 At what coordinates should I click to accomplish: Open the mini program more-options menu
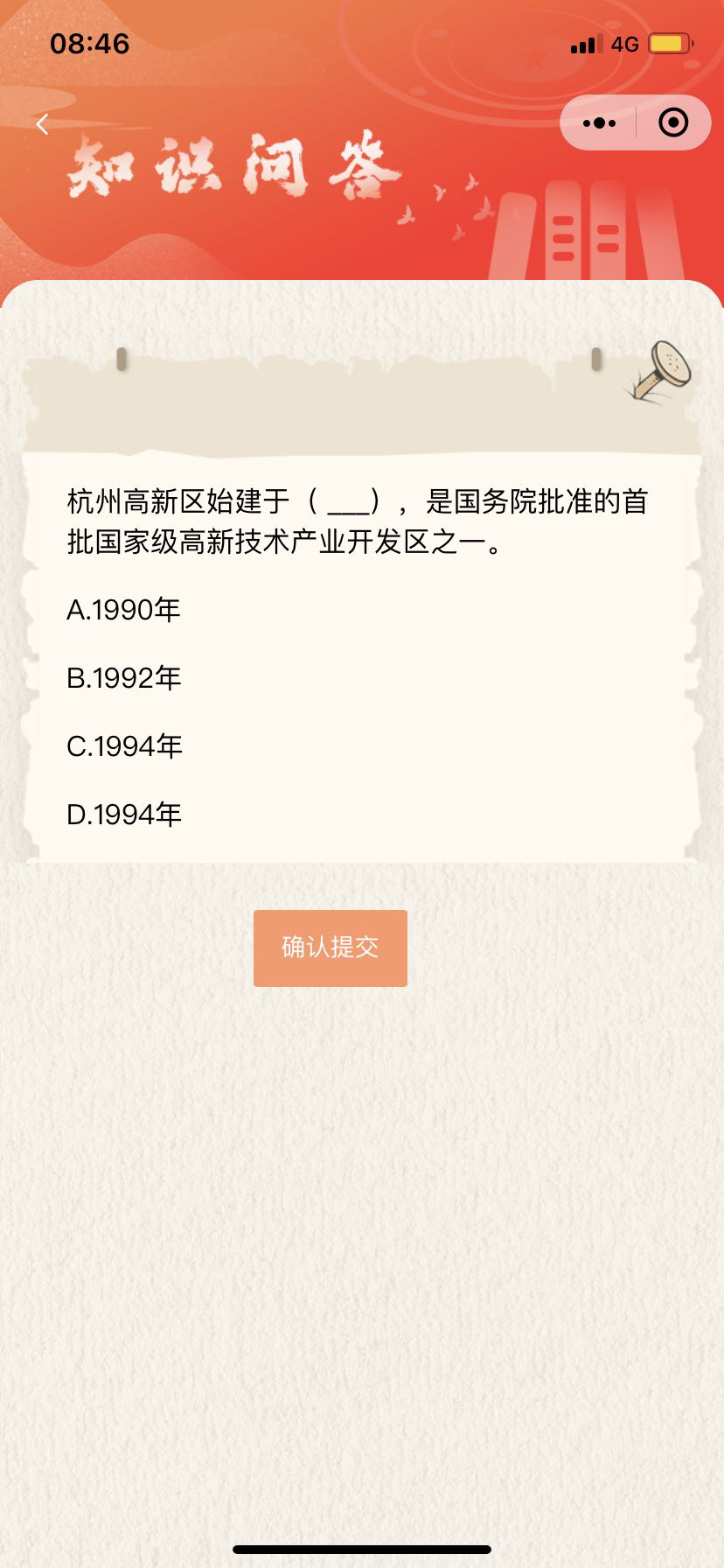point(599,123)
